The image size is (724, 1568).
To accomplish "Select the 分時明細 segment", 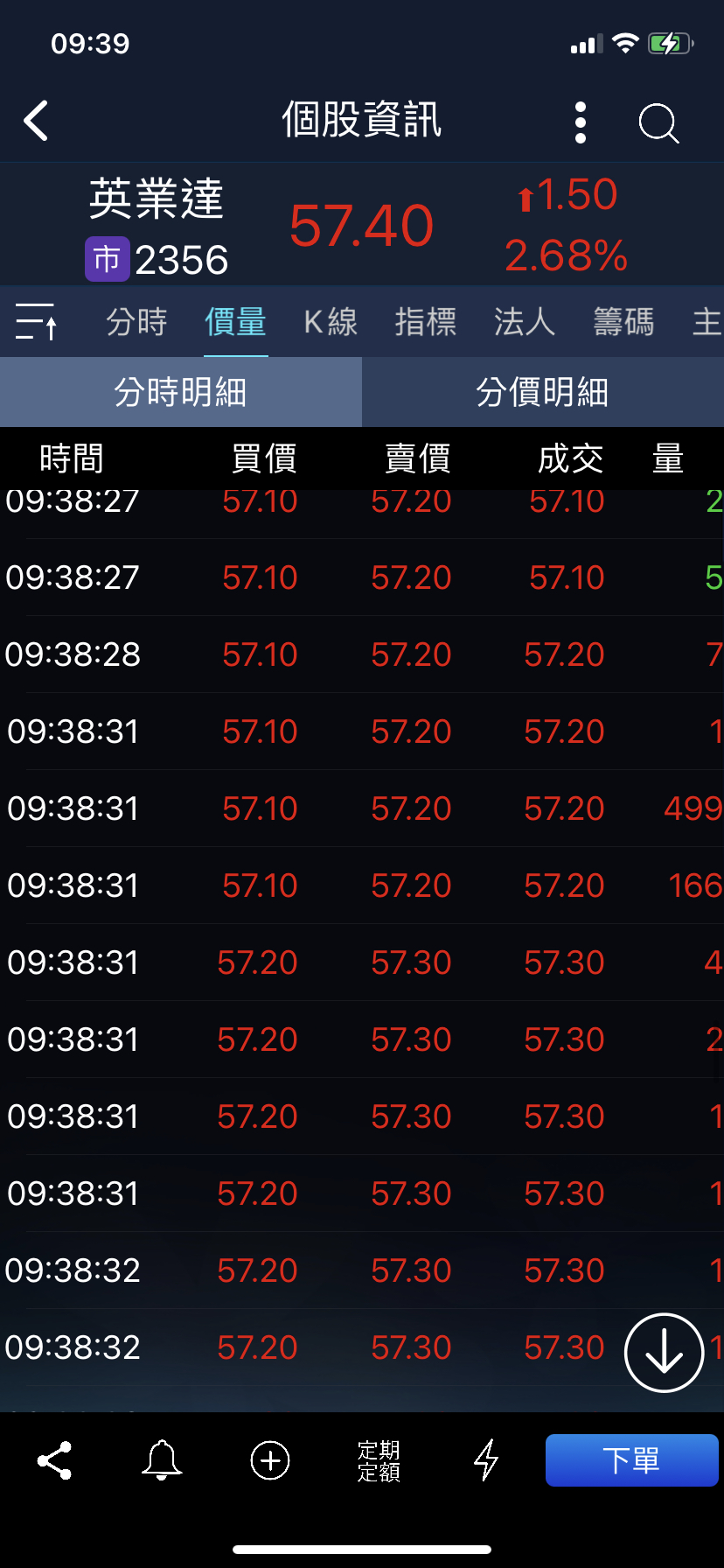I will coord(181,392).
